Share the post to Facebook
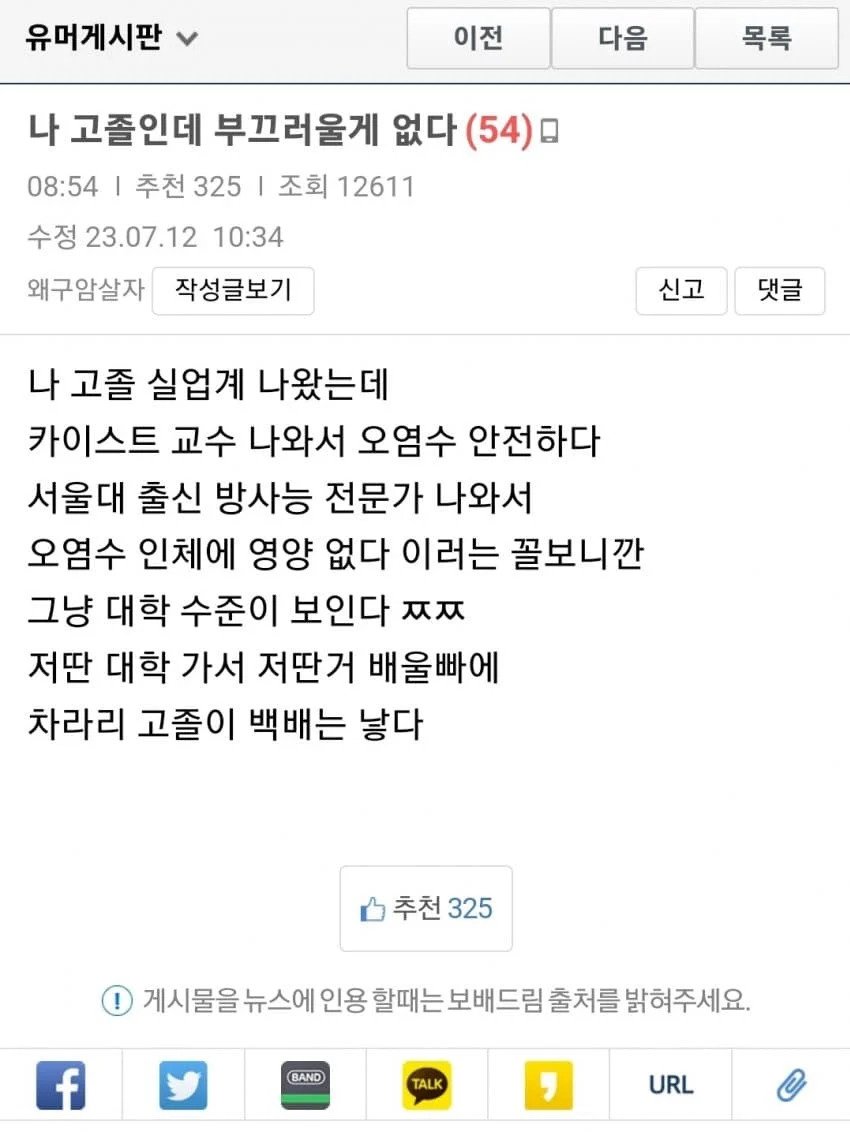Screen dimensions: 850x1132 click(61, 1086)
